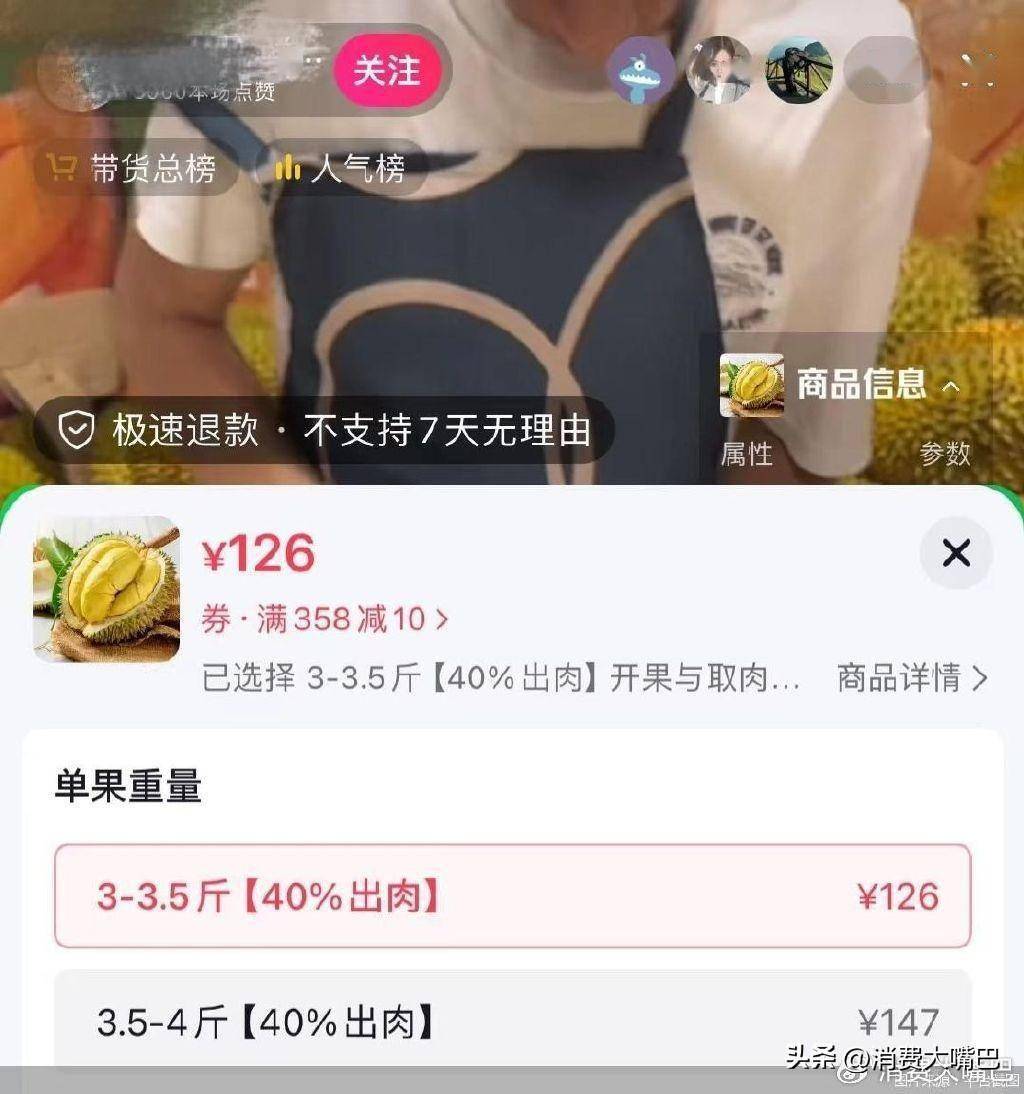Close the live stream with X icon

pos(977,70)
